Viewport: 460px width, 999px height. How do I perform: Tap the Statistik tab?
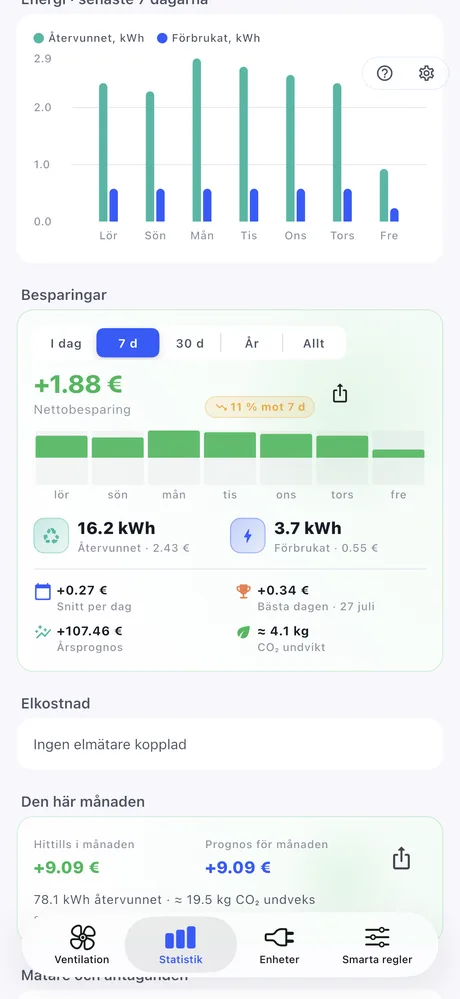point(180,945)
